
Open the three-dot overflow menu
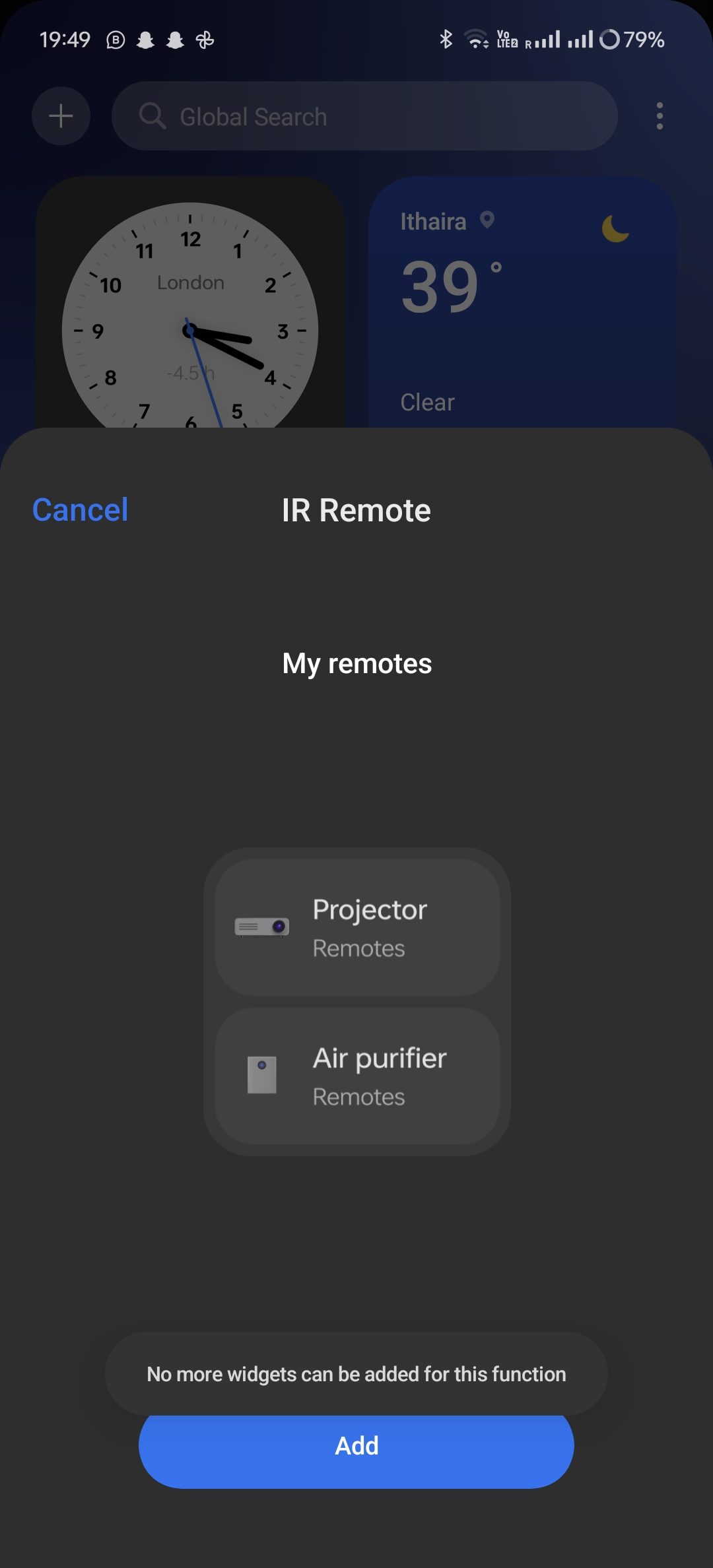click(x=659, y=116)
